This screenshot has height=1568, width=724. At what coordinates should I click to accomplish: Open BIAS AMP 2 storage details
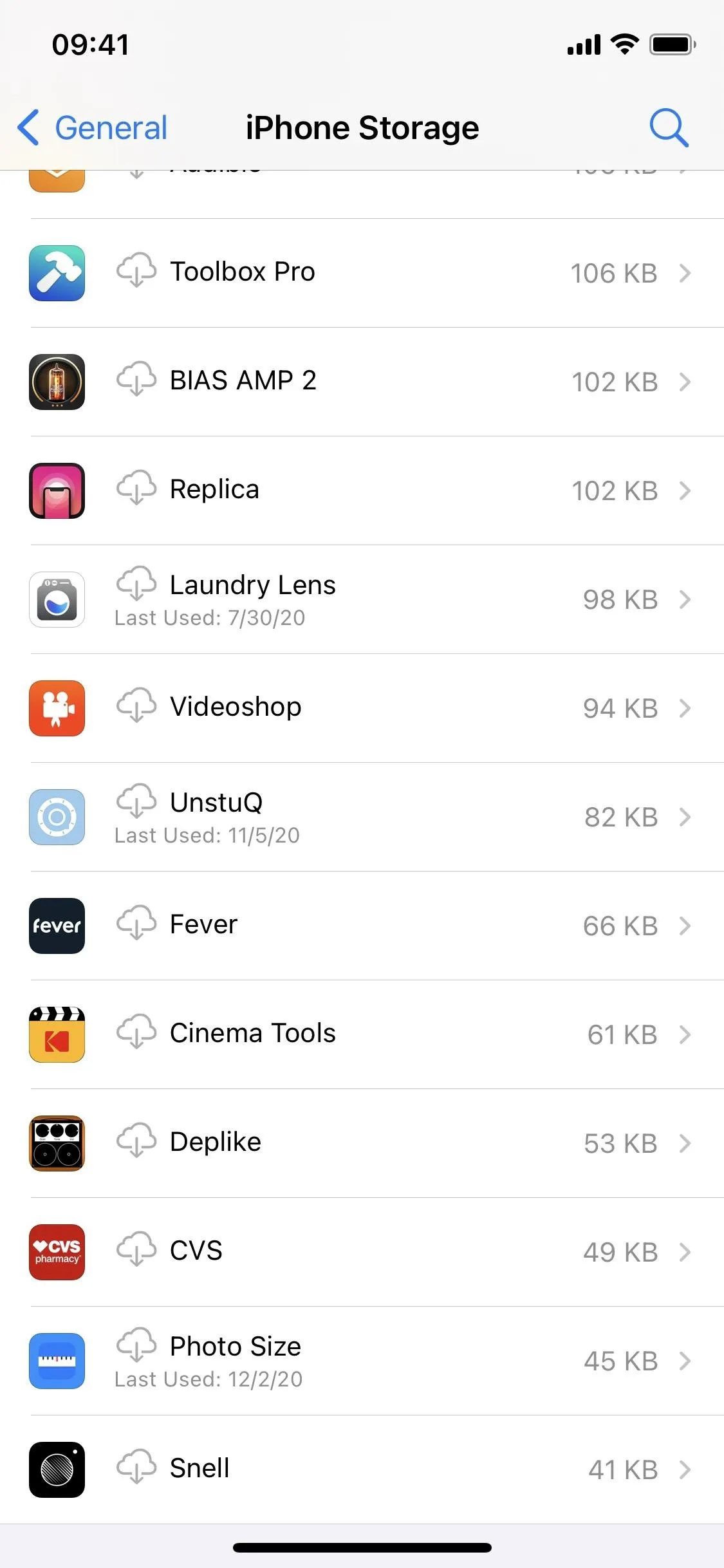(x=362, y=382)
